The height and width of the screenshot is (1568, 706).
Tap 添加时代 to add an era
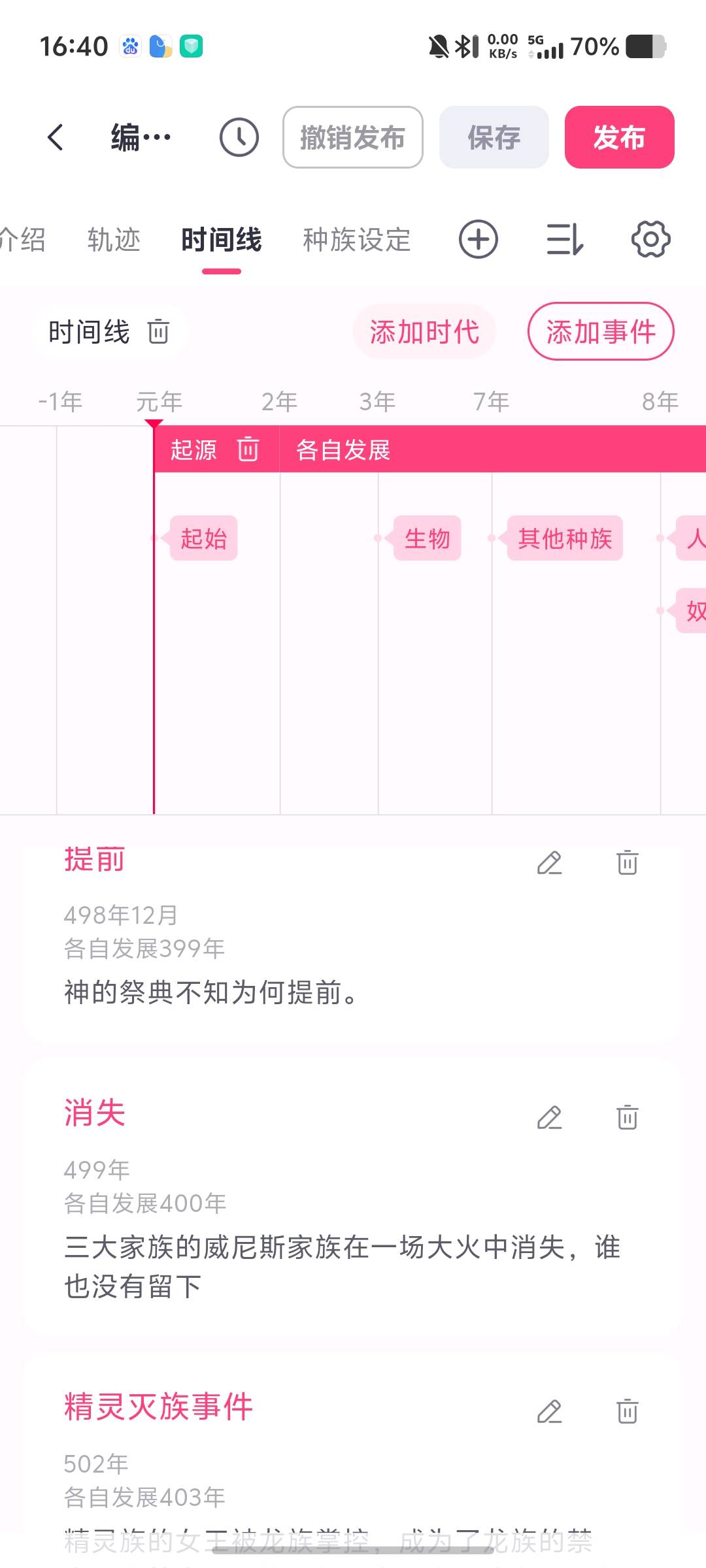(424, 332)
